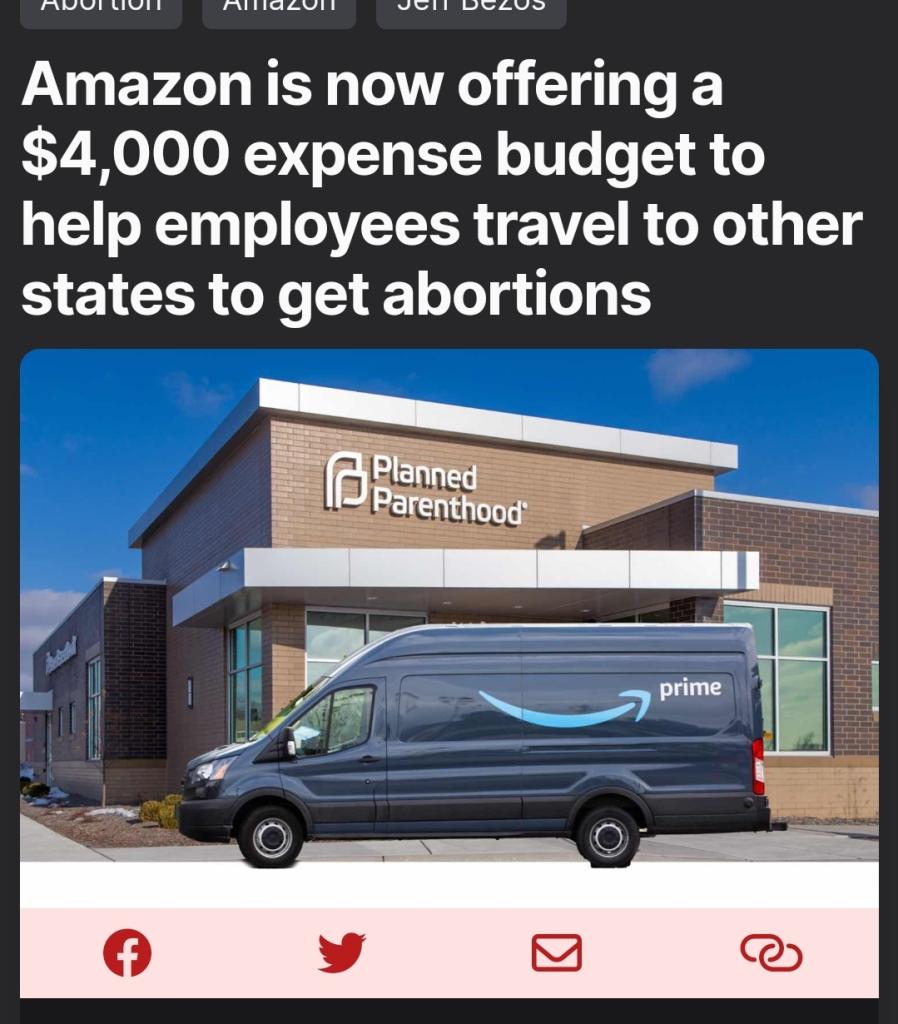The height and width of the screenshot is (1024, 898).
Task: Share the article via email
Action: coord(556,953)
